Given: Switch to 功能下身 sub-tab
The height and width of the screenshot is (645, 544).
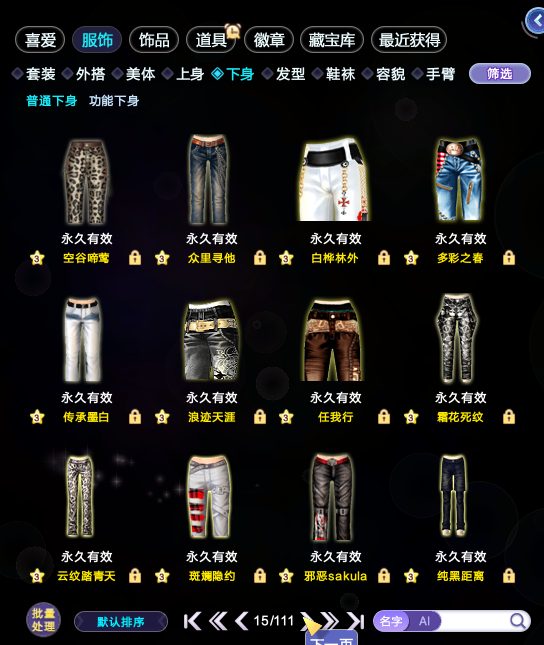Looking at the screenshot, I should [114, 101].
